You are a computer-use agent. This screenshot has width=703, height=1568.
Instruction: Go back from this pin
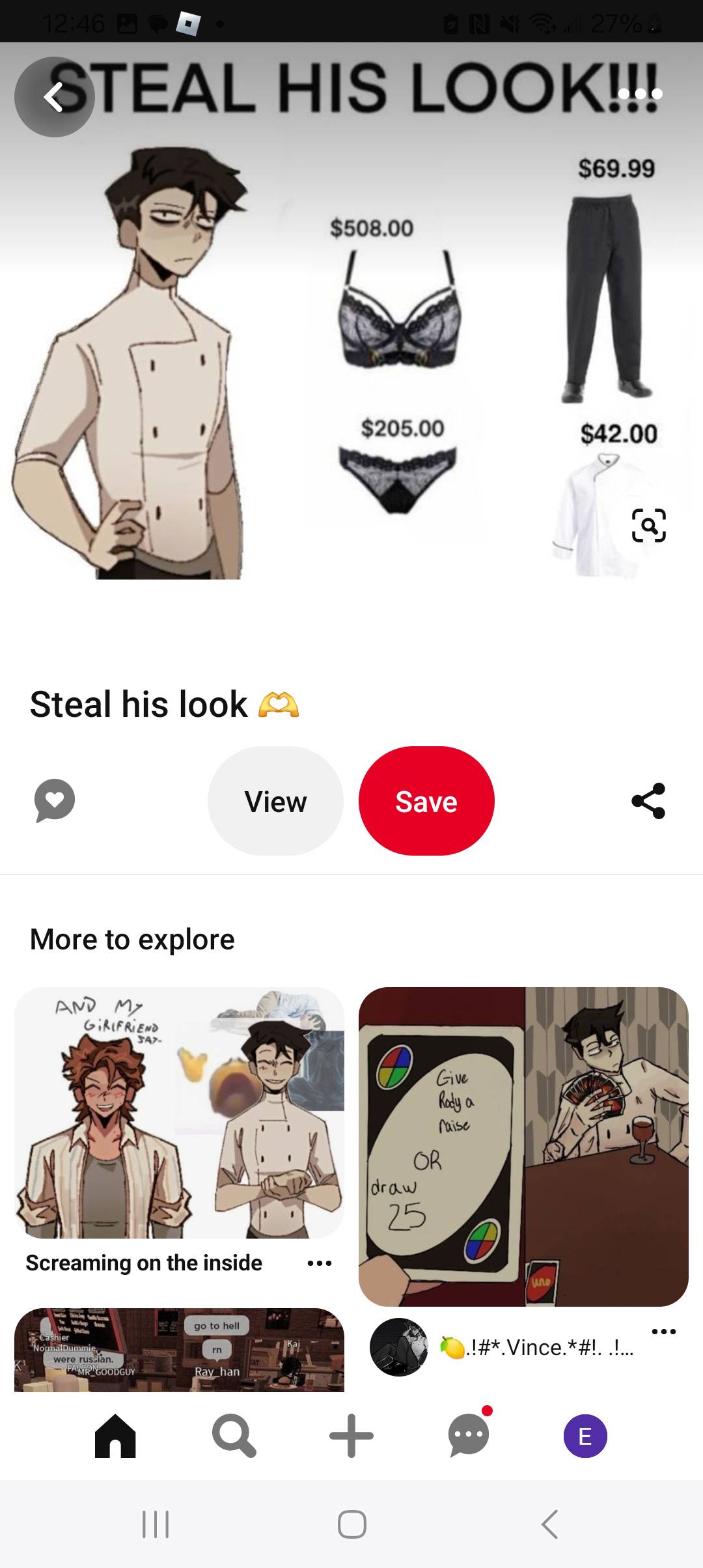point(55,97)
